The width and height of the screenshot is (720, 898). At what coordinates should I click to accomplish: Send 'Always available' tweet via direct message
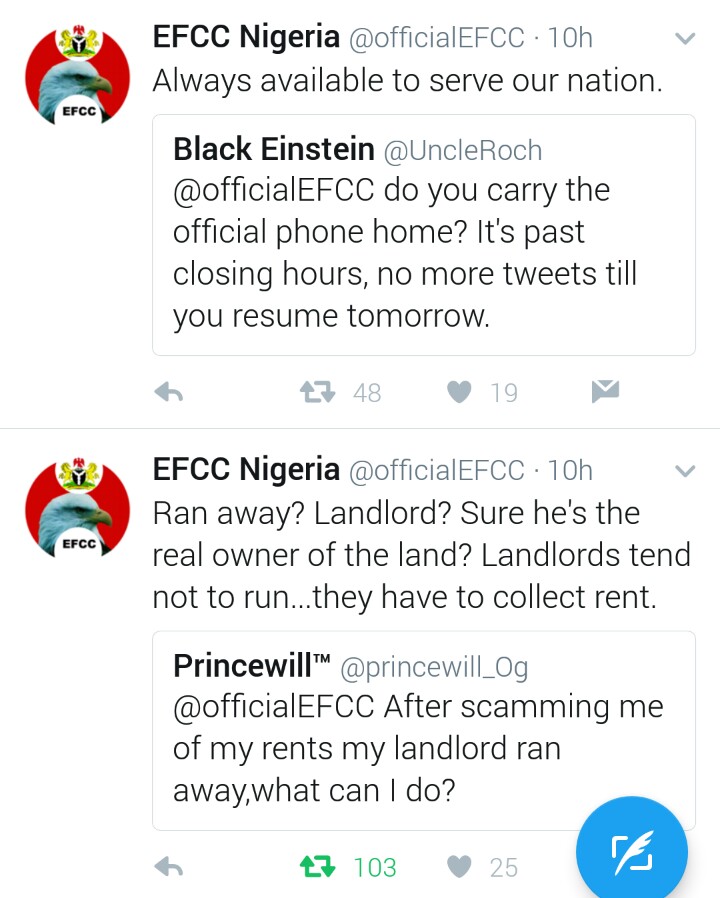[x=605, y=391]
